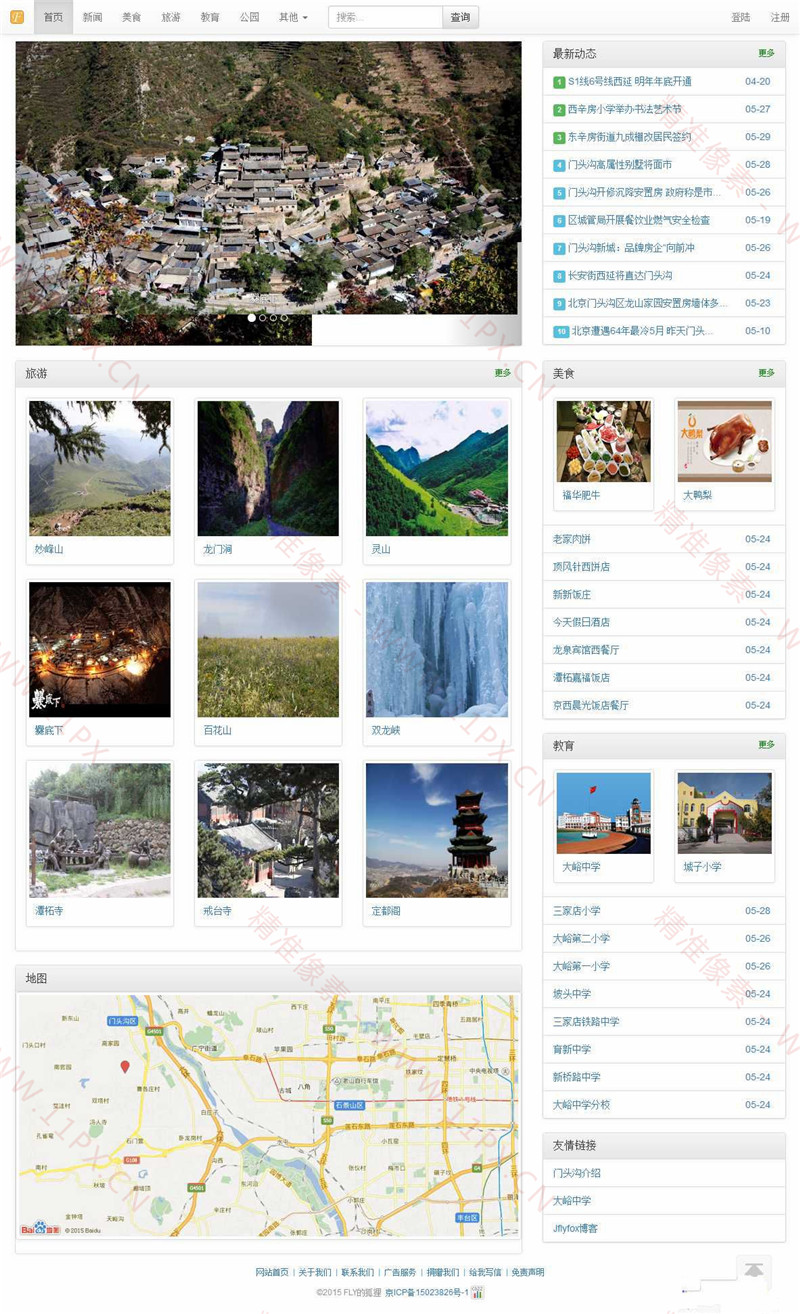Open the 三家店小学 education row
Image resolution: width=800 pixels, height=1314 pixels.
point(577,911)
